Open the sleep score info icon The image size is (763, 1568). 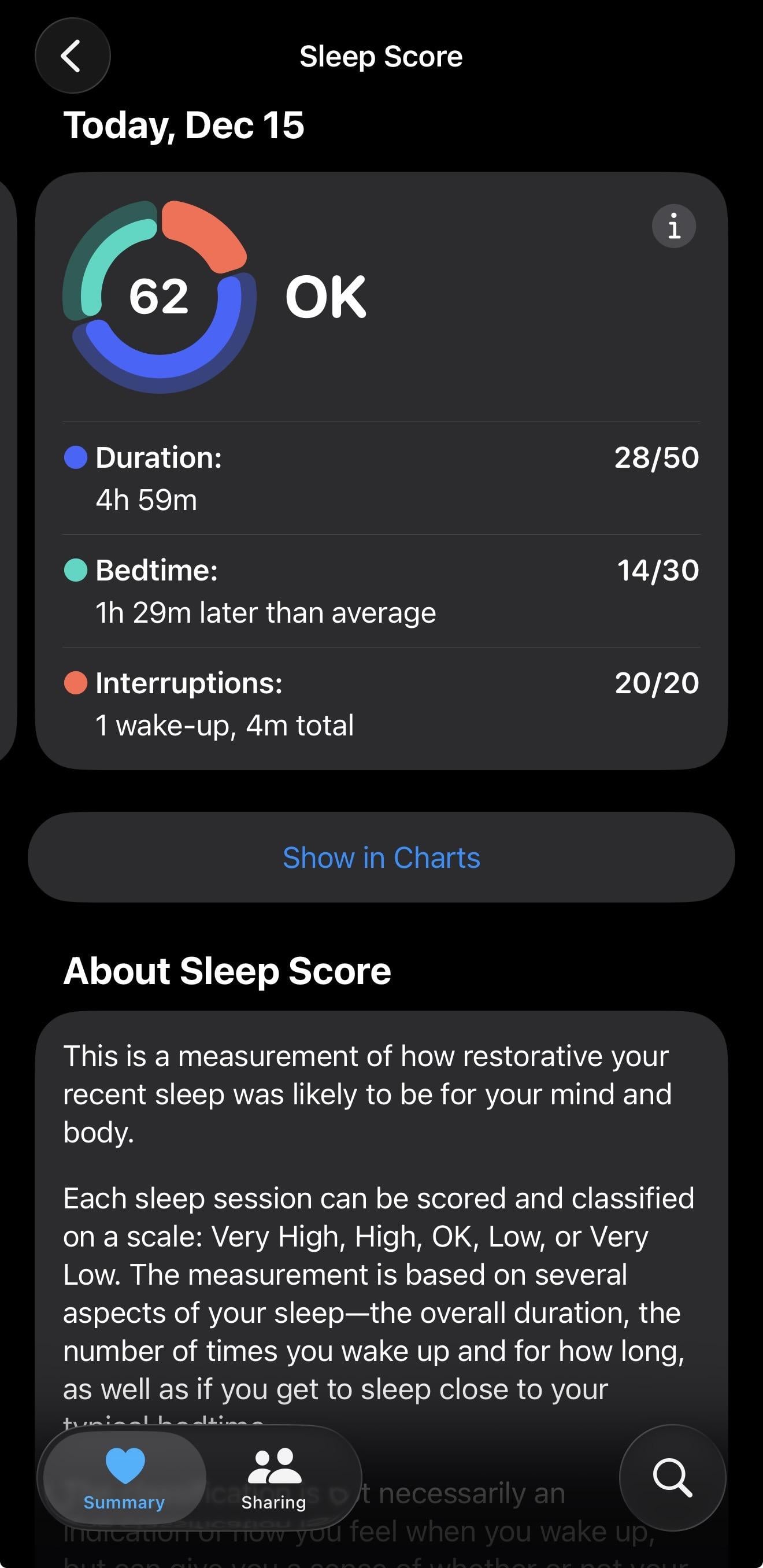(673, 226)
